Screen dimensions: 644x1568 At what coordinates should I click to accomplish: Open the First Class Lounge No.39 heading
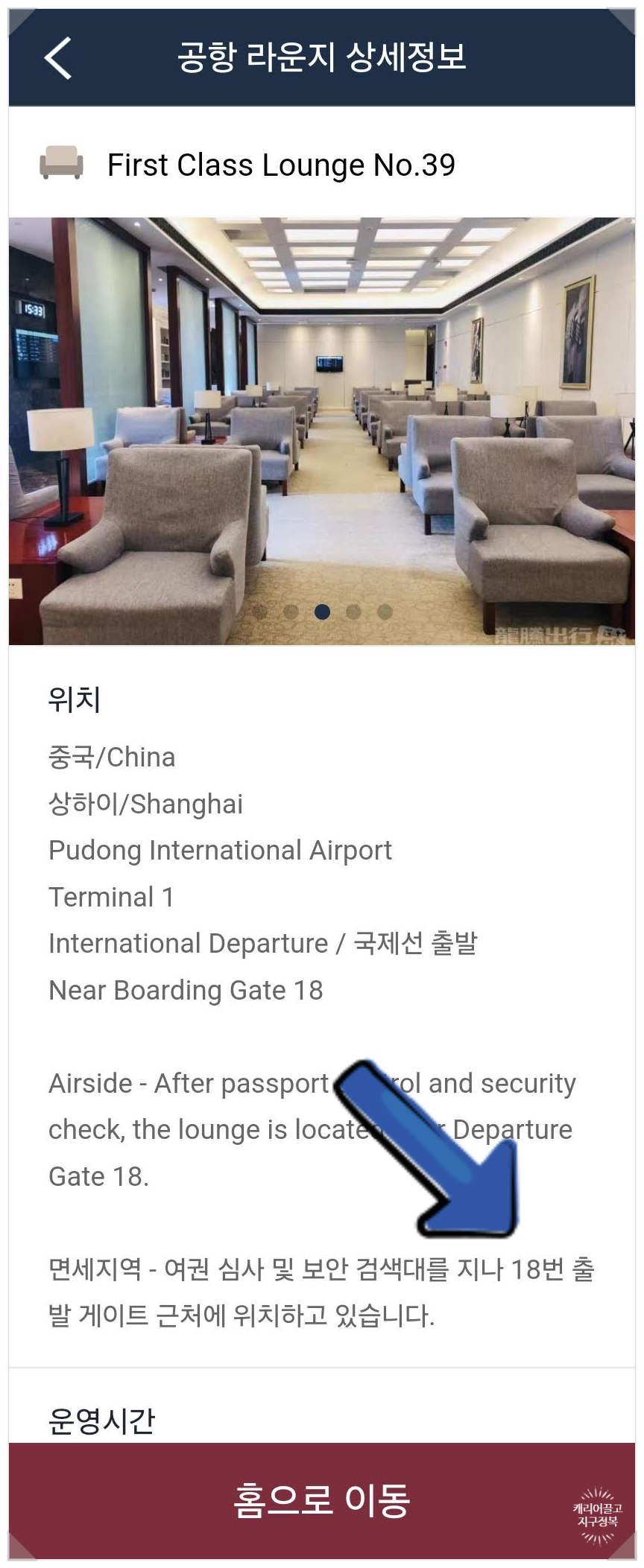[x=283, y=164]
